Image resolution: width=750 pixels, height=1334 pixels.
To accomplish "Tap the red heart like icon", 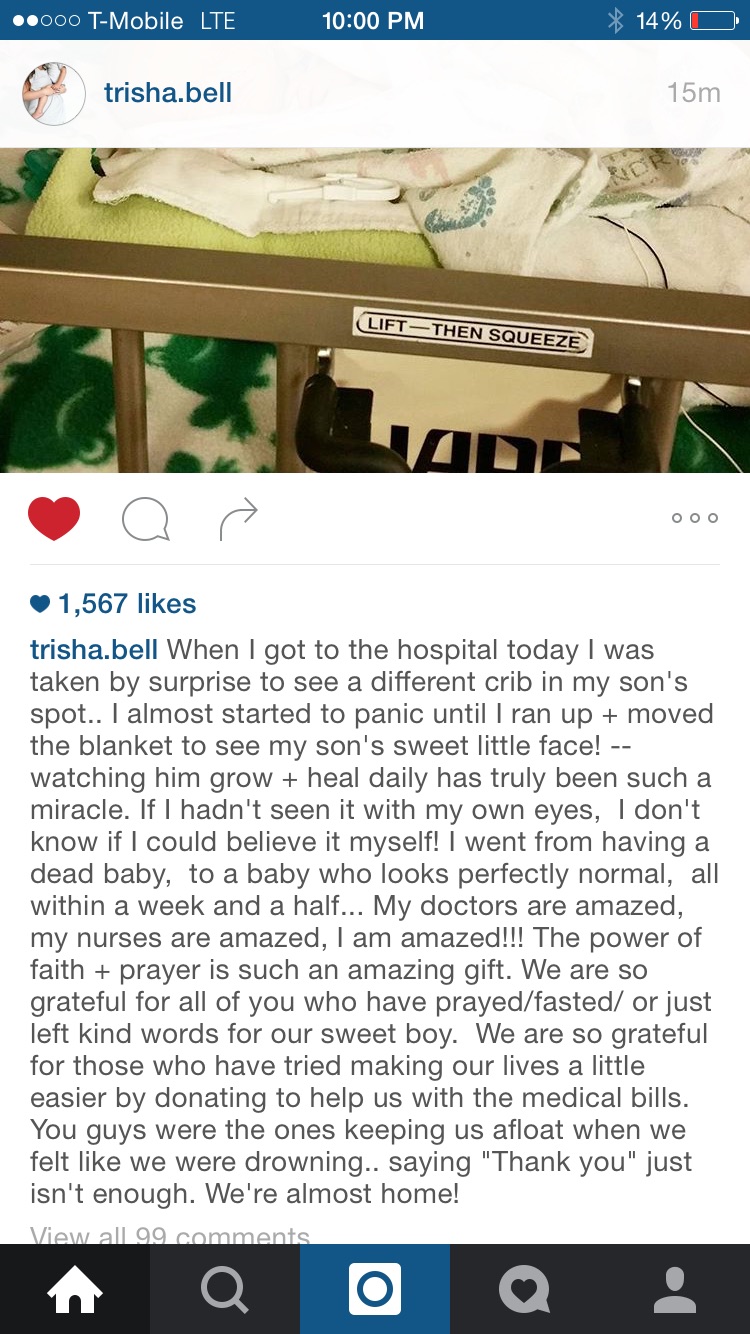I will click(53, 519).
